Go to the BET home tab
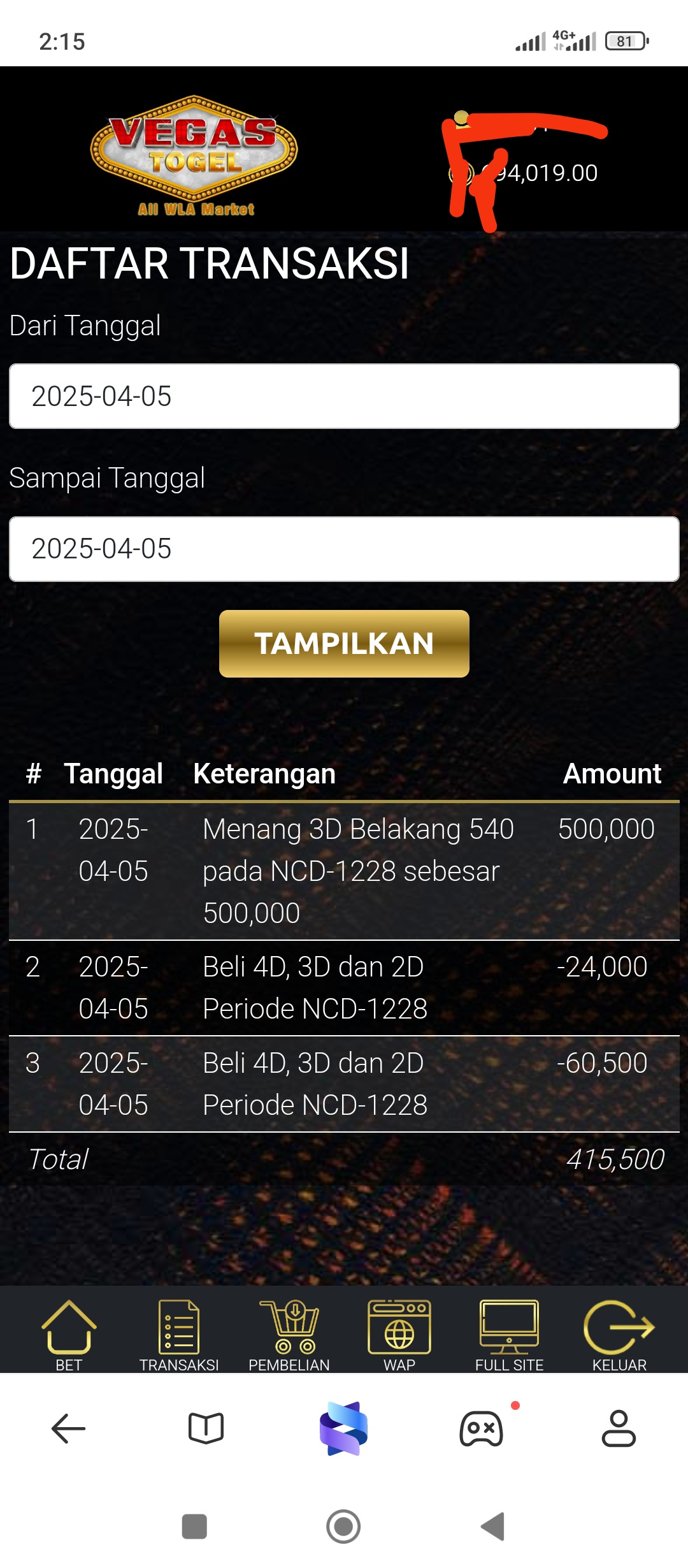Image resolution: width=688 pixels, height=1568 pixels. point(69,1335)
